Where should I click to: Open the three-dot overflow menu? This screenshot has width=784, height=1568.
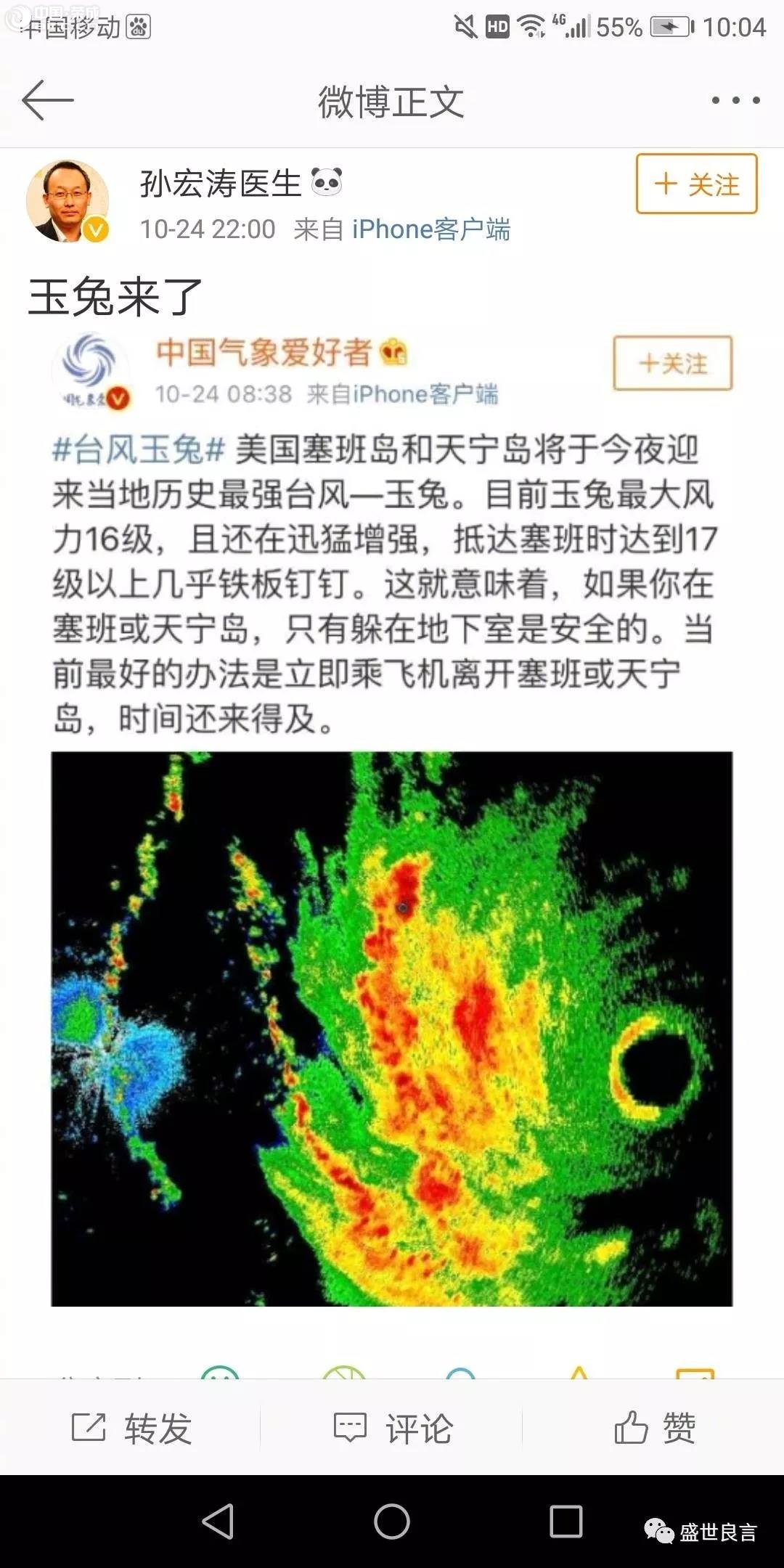point(735,100)
